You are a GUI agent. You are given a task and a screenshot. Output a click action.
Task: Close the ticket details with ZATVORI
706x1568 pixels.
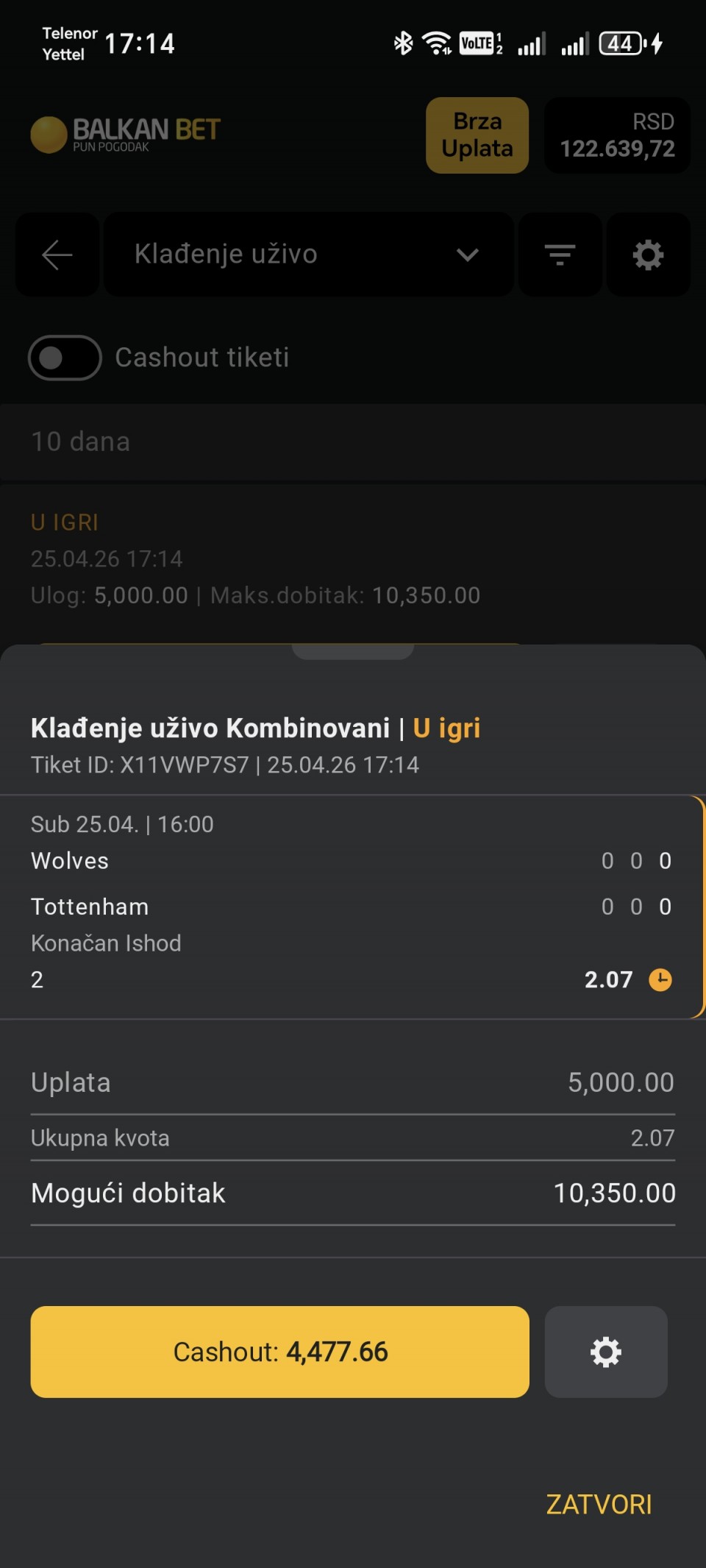click(599, 1505)
